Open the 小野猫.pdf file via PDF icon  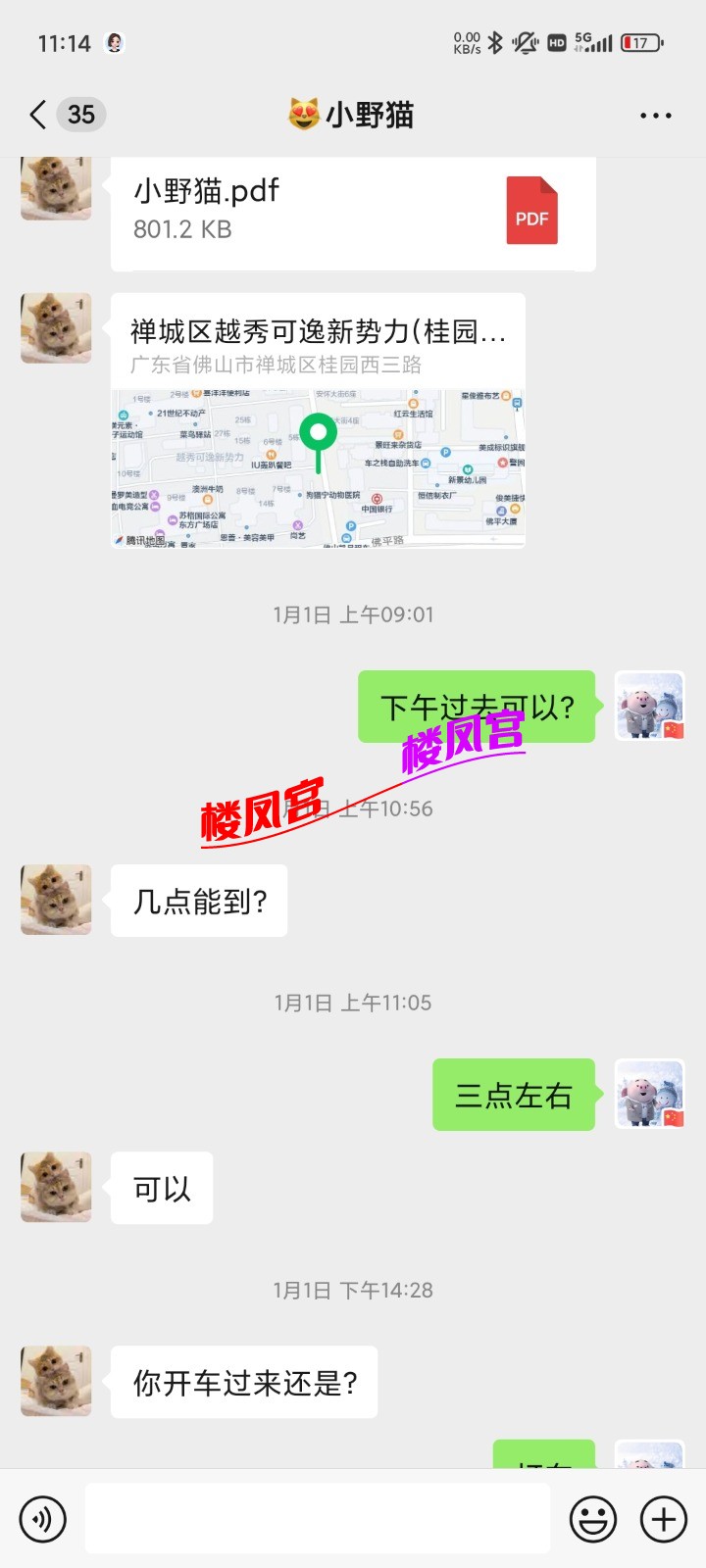coord(530,211)
